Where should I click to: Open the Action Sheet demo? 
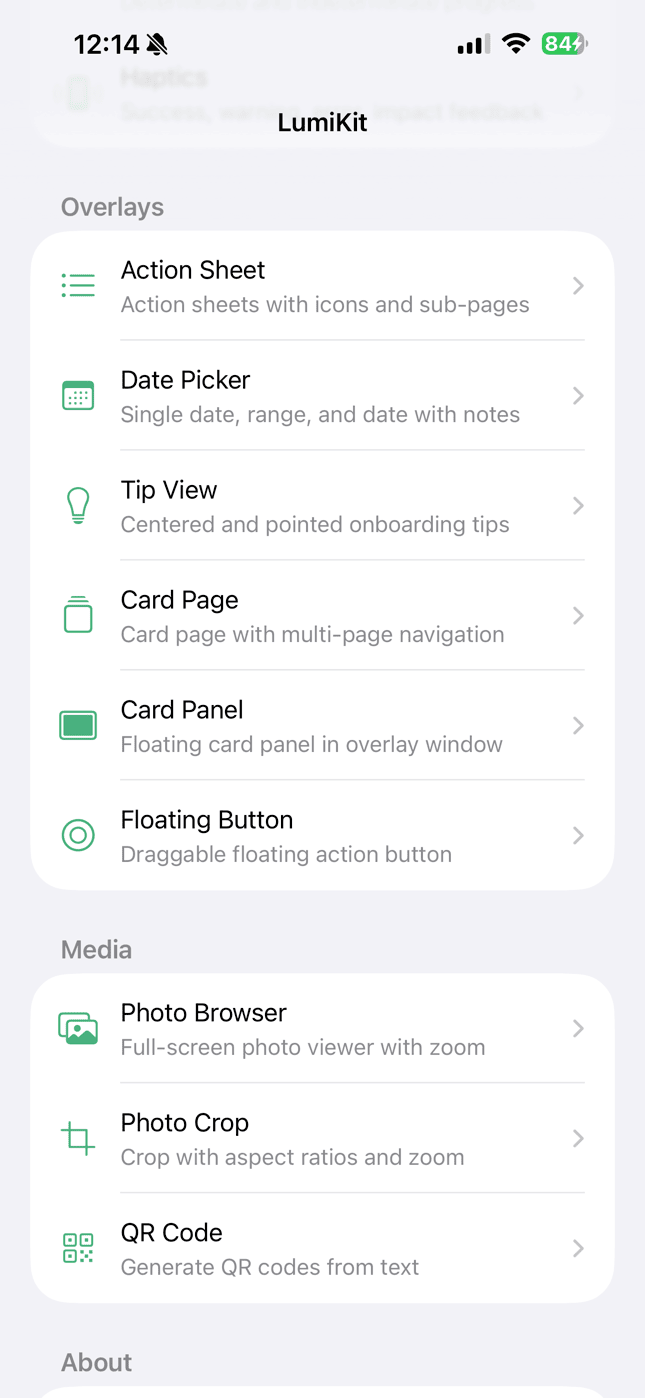(x=322, y=286)
